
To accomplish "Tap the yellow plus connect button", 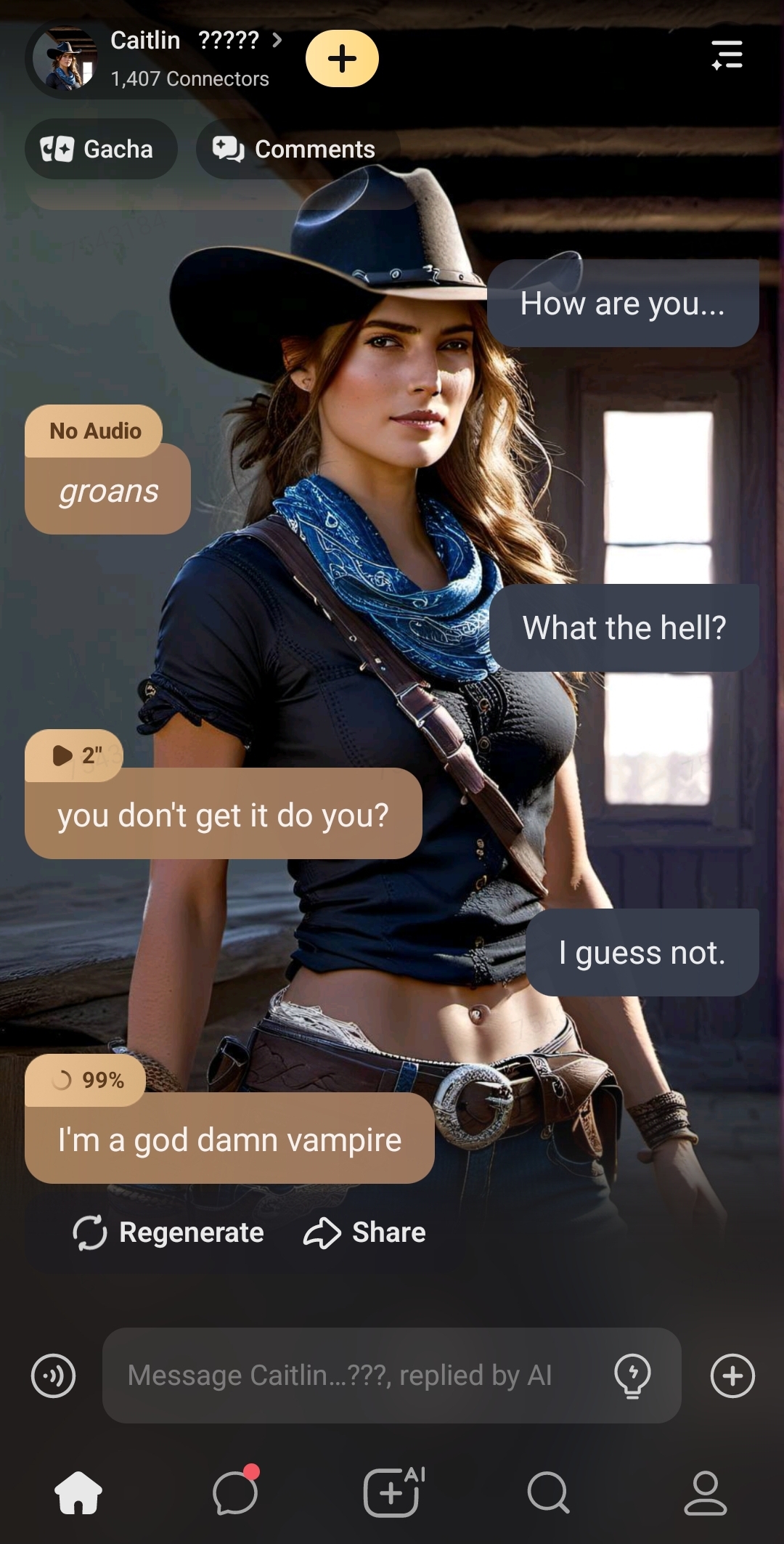I will pyautogui.click(x=342, y=59).
